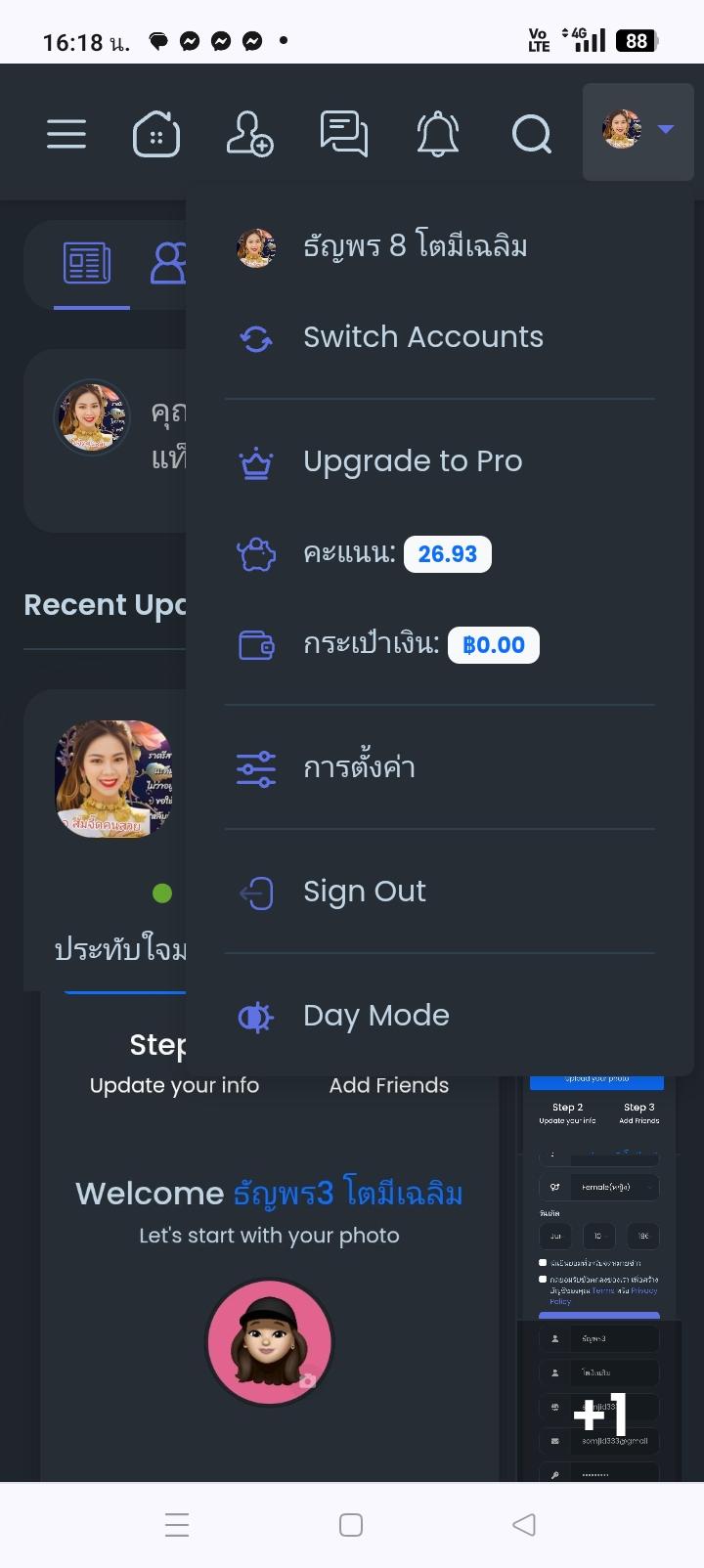Sign Out of the account
Image resolution: width=704 pixels, height=1568 pixels.
(x=364, y=892)
